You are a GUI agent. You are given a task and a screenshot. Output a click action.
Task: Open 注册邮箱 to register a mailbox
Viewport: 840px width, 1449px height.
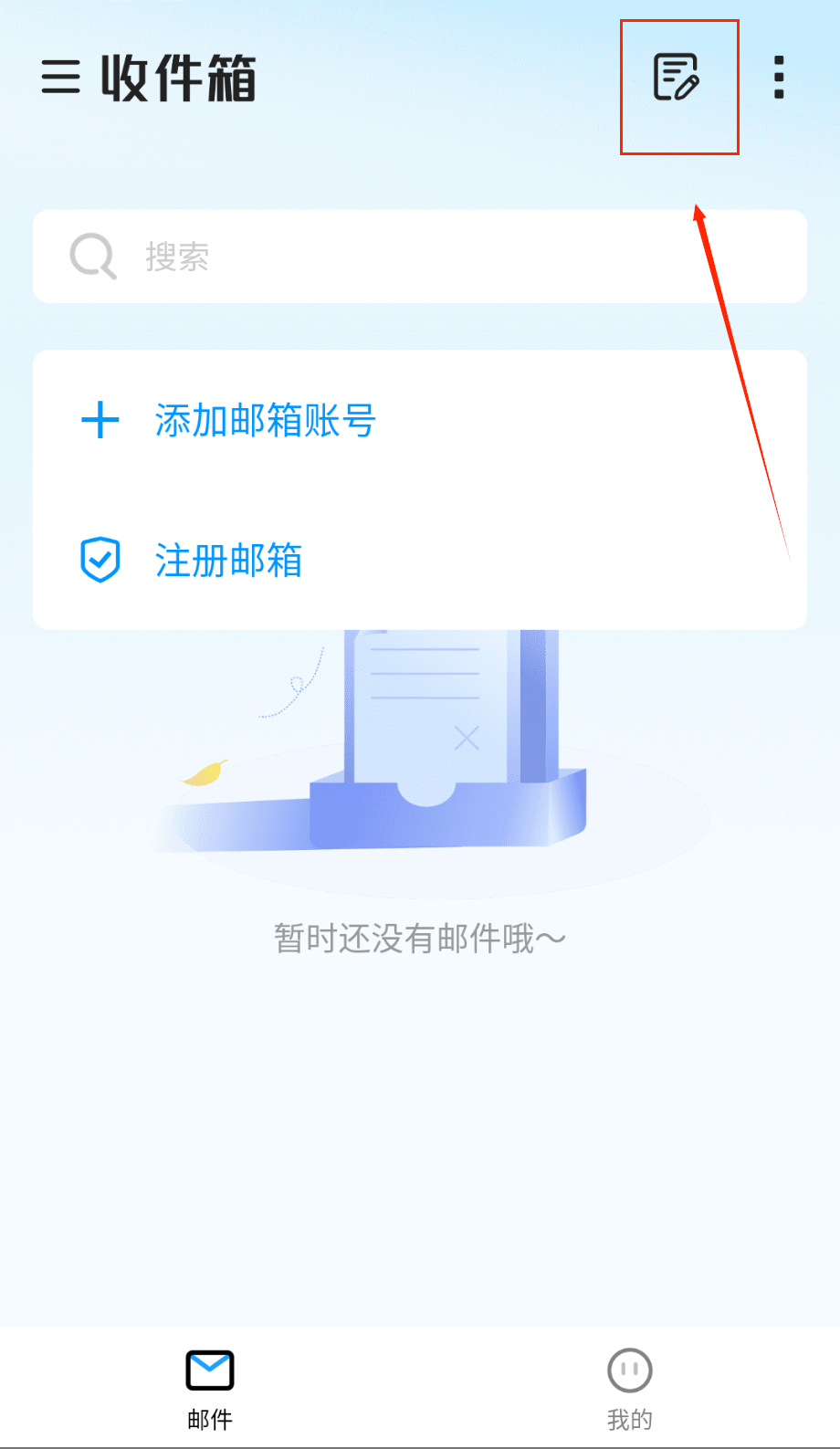[228, 560]
